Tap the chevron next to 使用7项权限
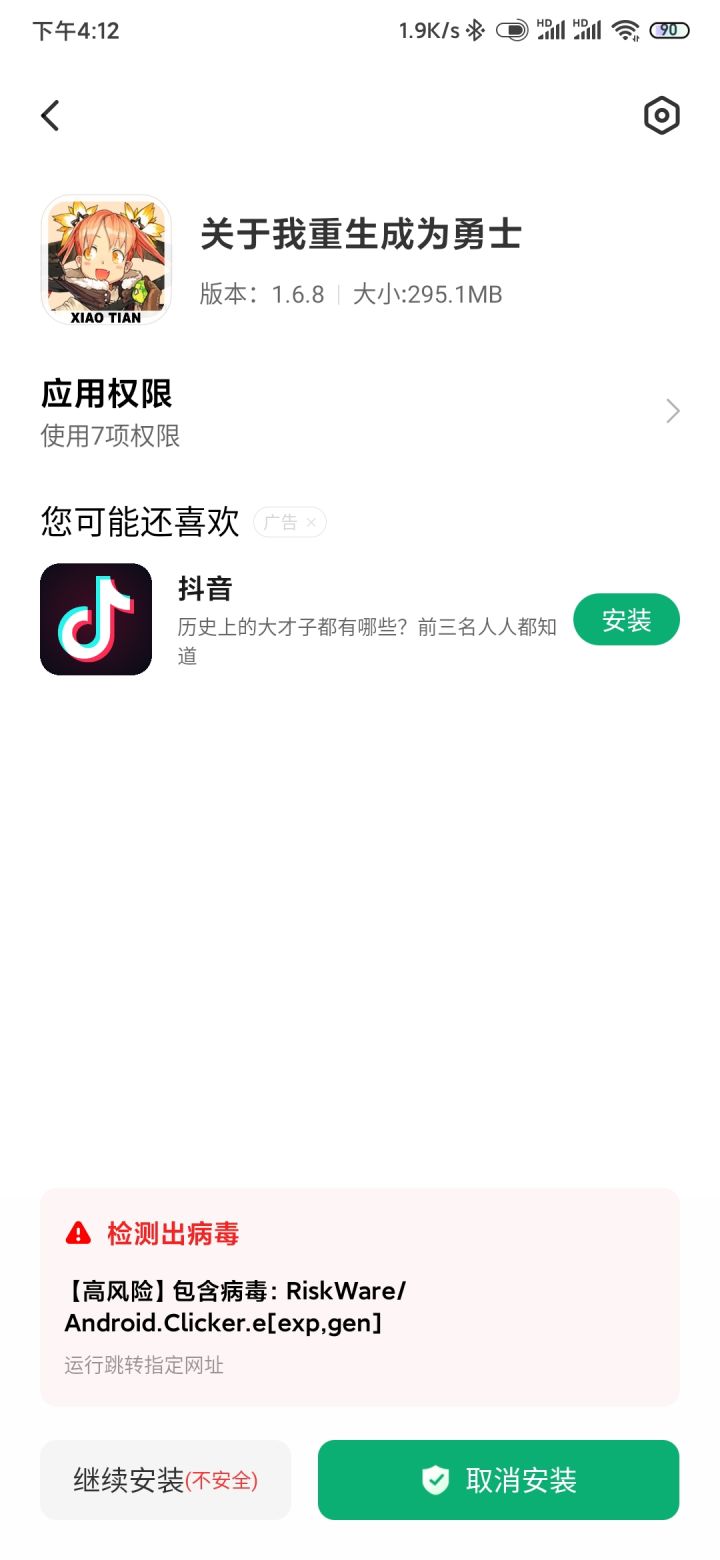The height and width of the screenshot is (1560, 720). point(671,411)
